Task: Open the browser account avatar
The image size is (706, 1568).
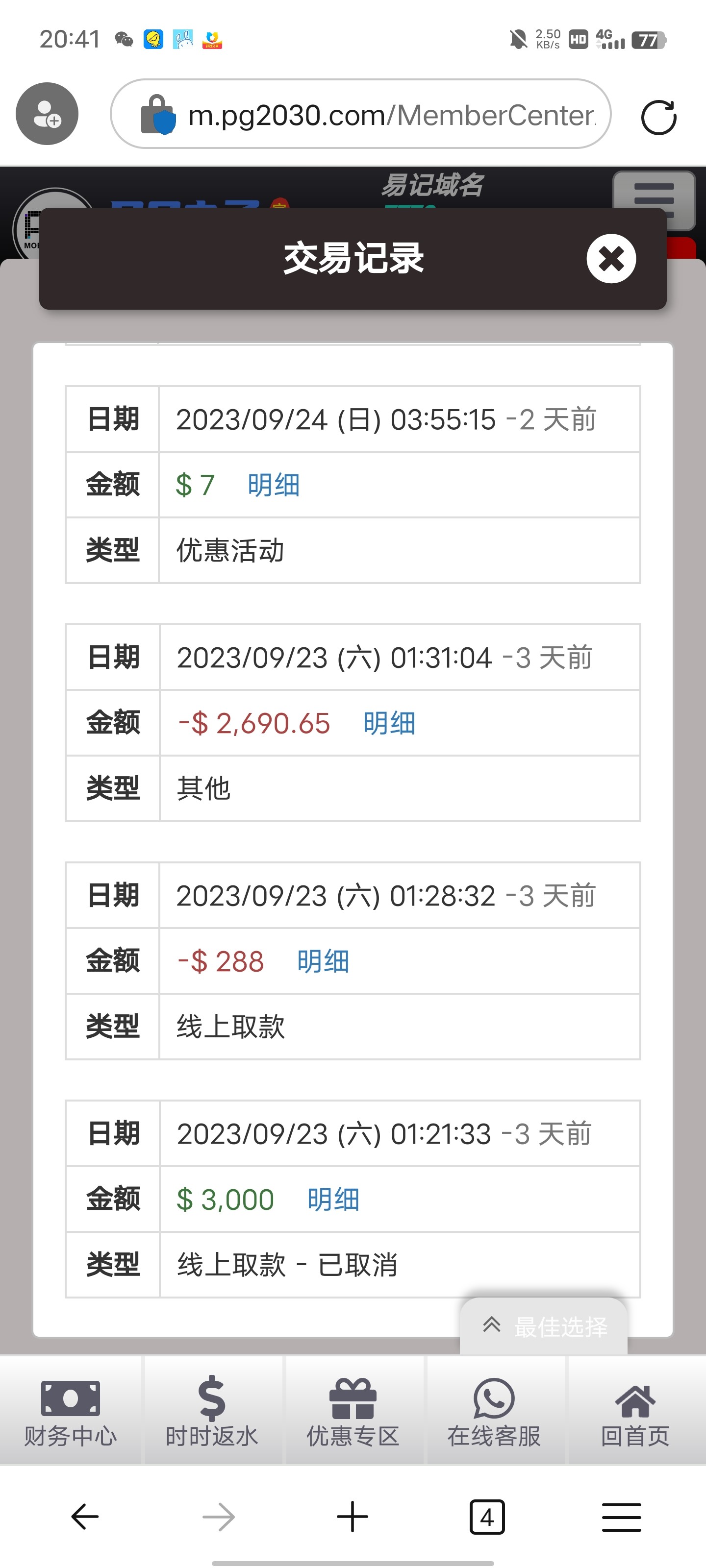Action: (x=47, y=114)
